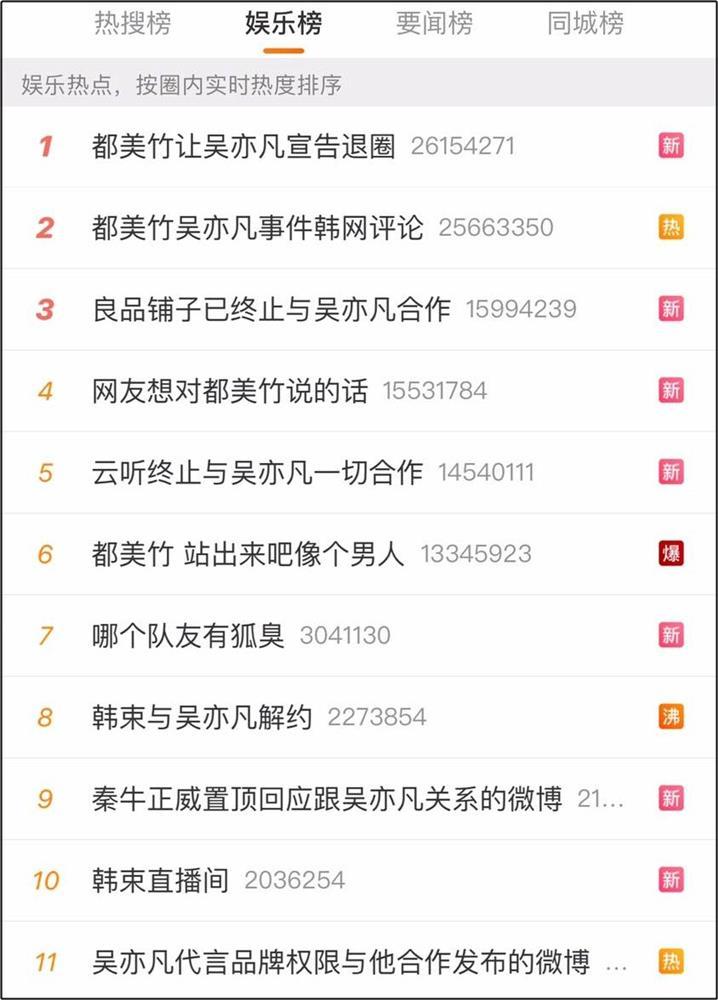The image size is (718, 1000).
Task: Open topic 秦牛正威置顶回应跟吴亦凡关系的微博
Action: click(326, 798)
